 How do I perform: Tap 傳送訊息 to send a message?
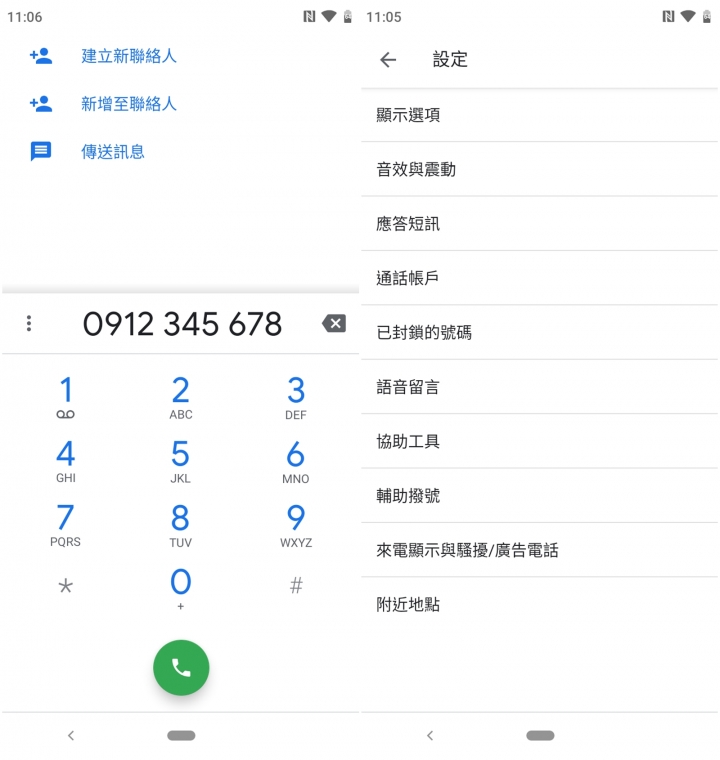[112, 152]
